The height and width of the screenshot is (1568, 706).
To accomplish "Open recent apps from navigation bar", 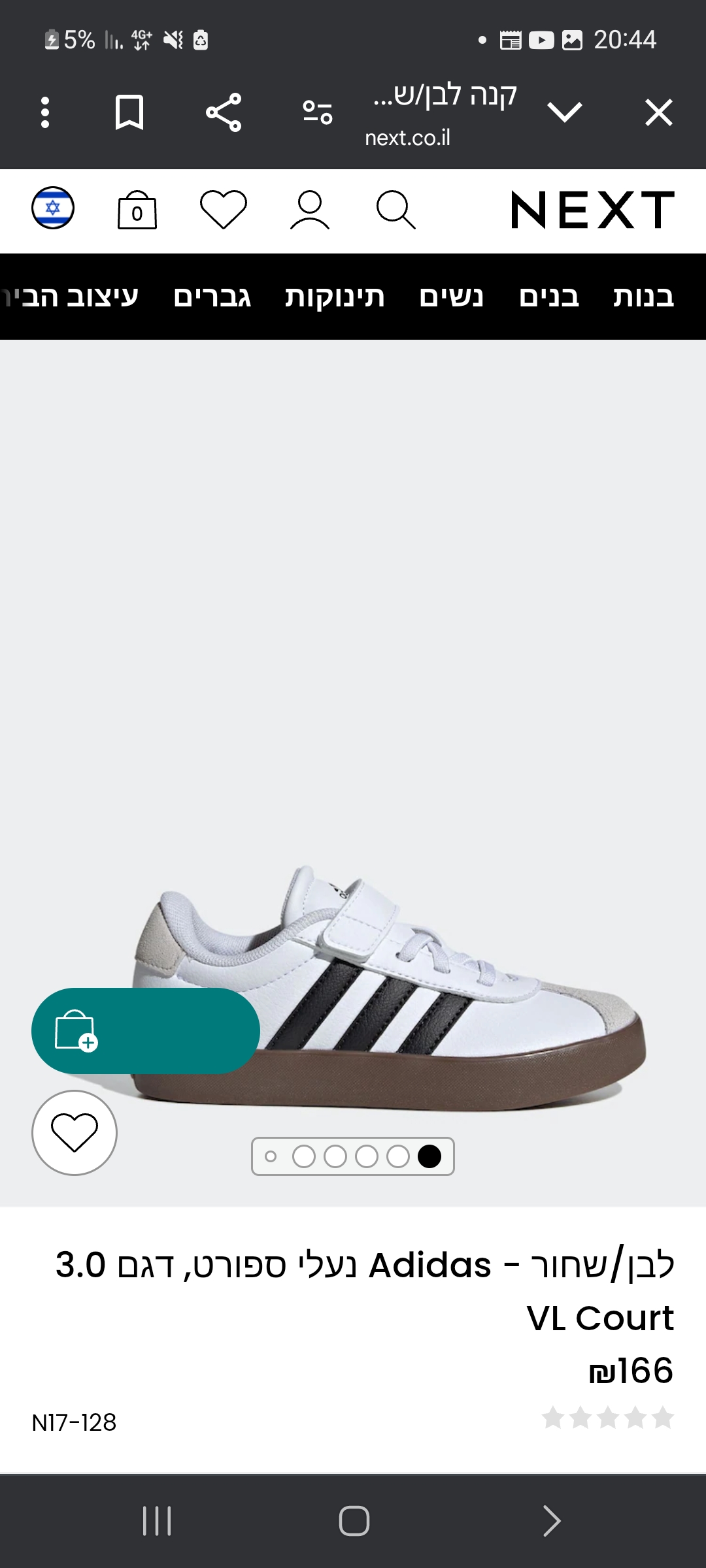I will pyautogui.click(x=157, y=1521).
